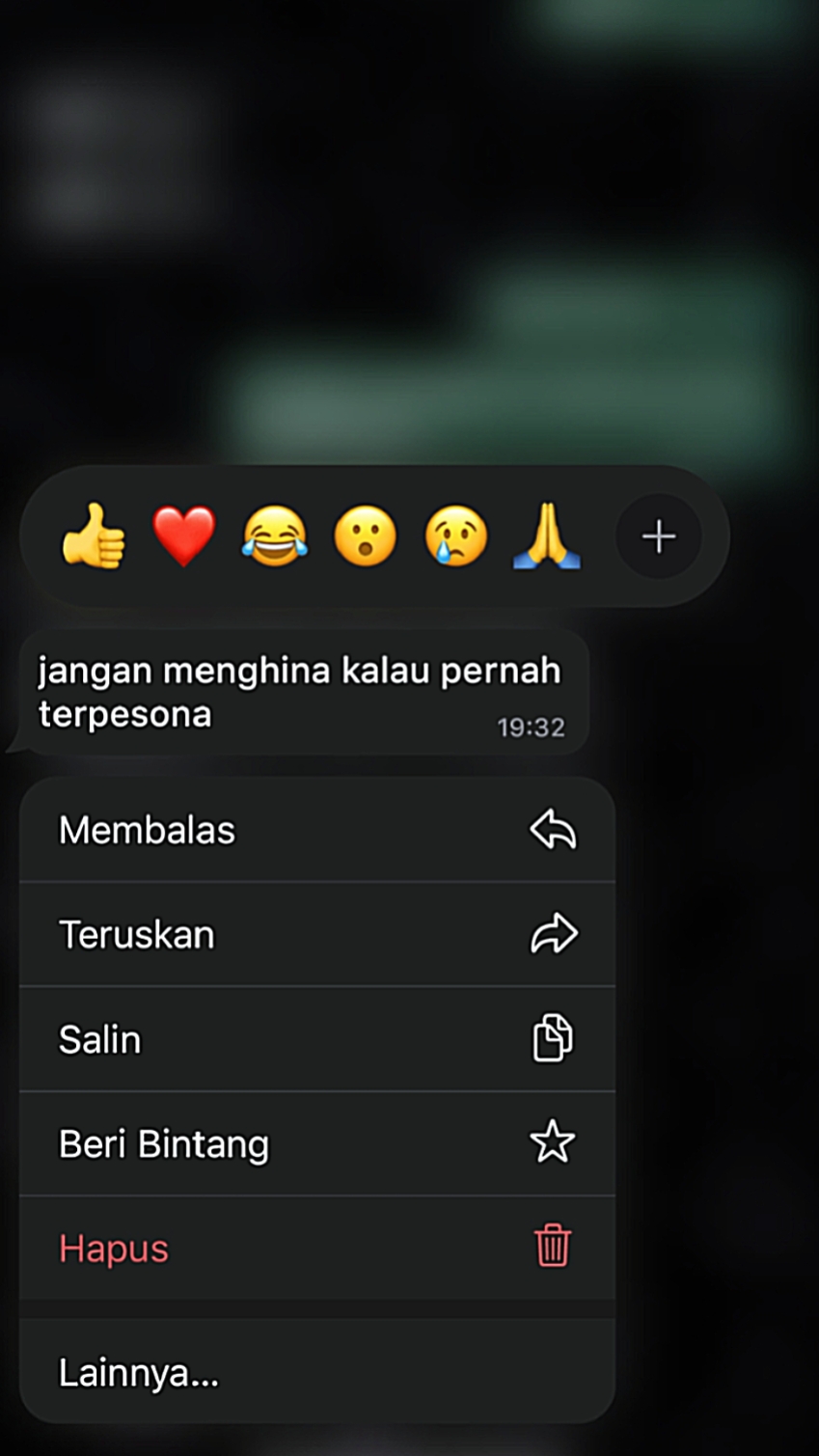The width and height of the screenshot is (819, 1456).
Task: React with the folded hands emoji
Action: [547, 536]
